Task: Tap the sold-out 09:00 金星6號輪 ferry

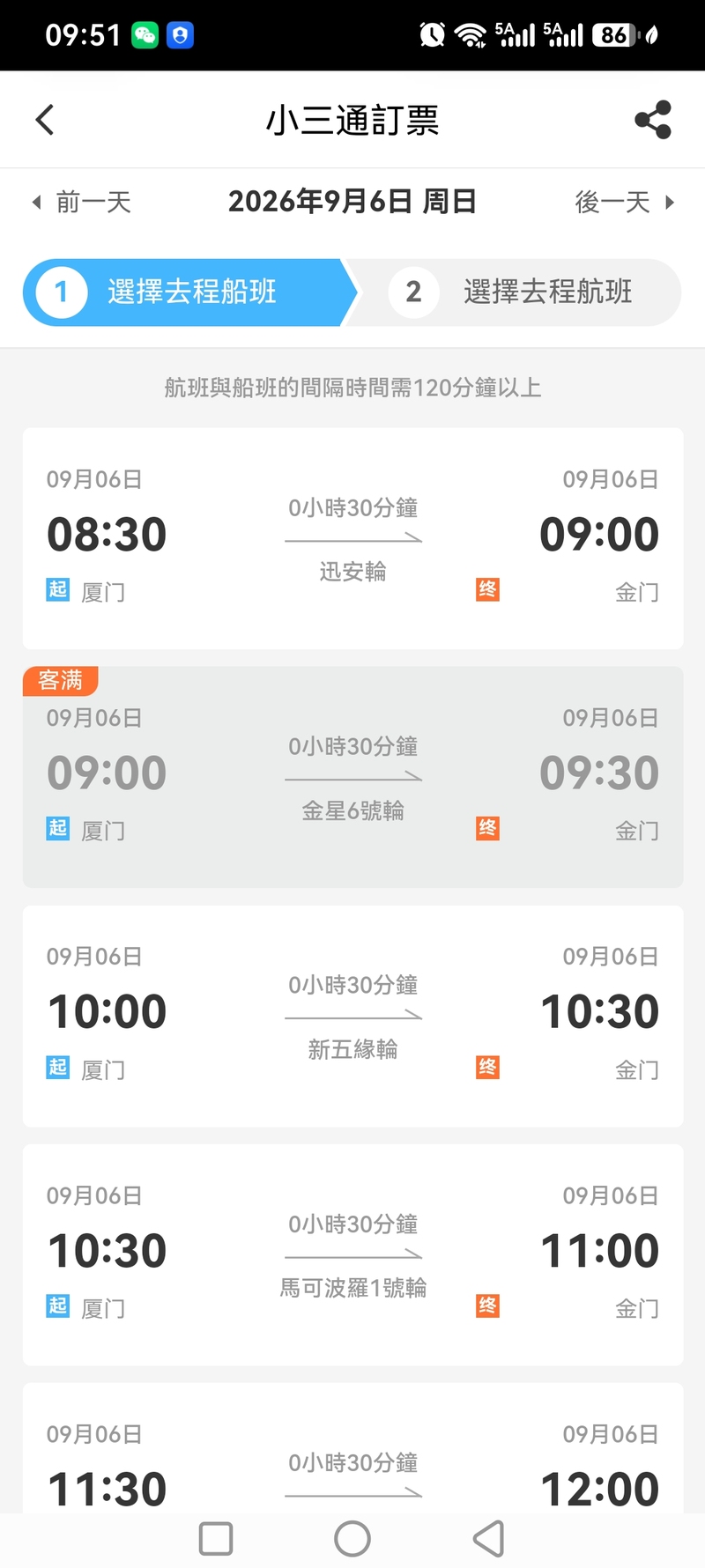Action: coord(352,777)
